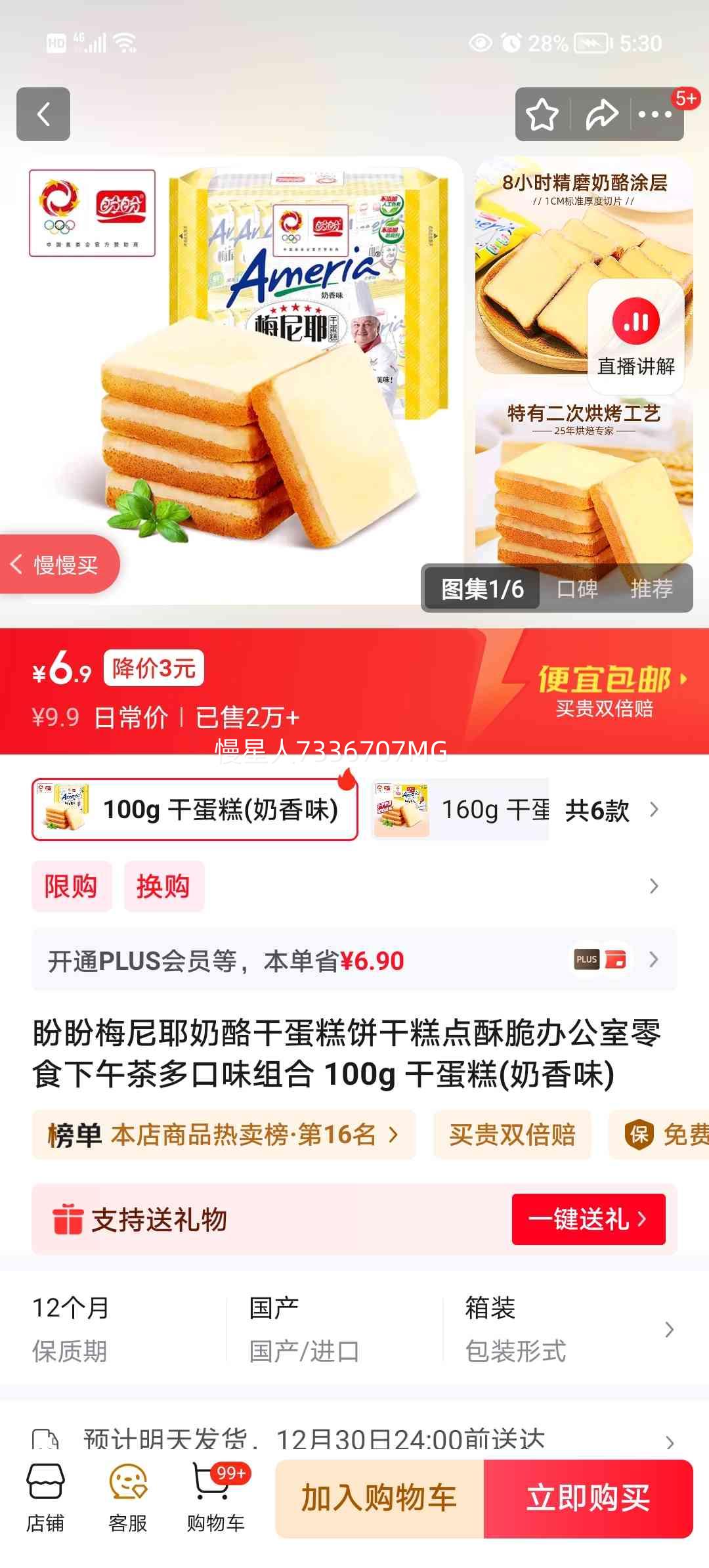Add product to favorites with star icon

(x=542, y=114)
